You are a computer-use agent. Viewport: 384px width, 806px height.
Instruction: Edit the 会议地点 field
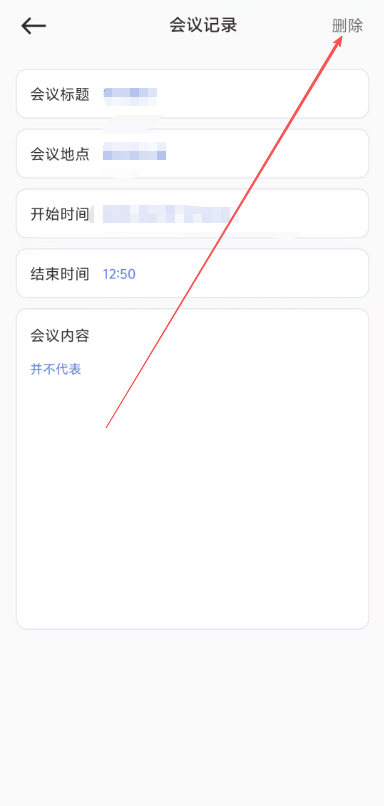pyautogui.click(x=192, y=154)
